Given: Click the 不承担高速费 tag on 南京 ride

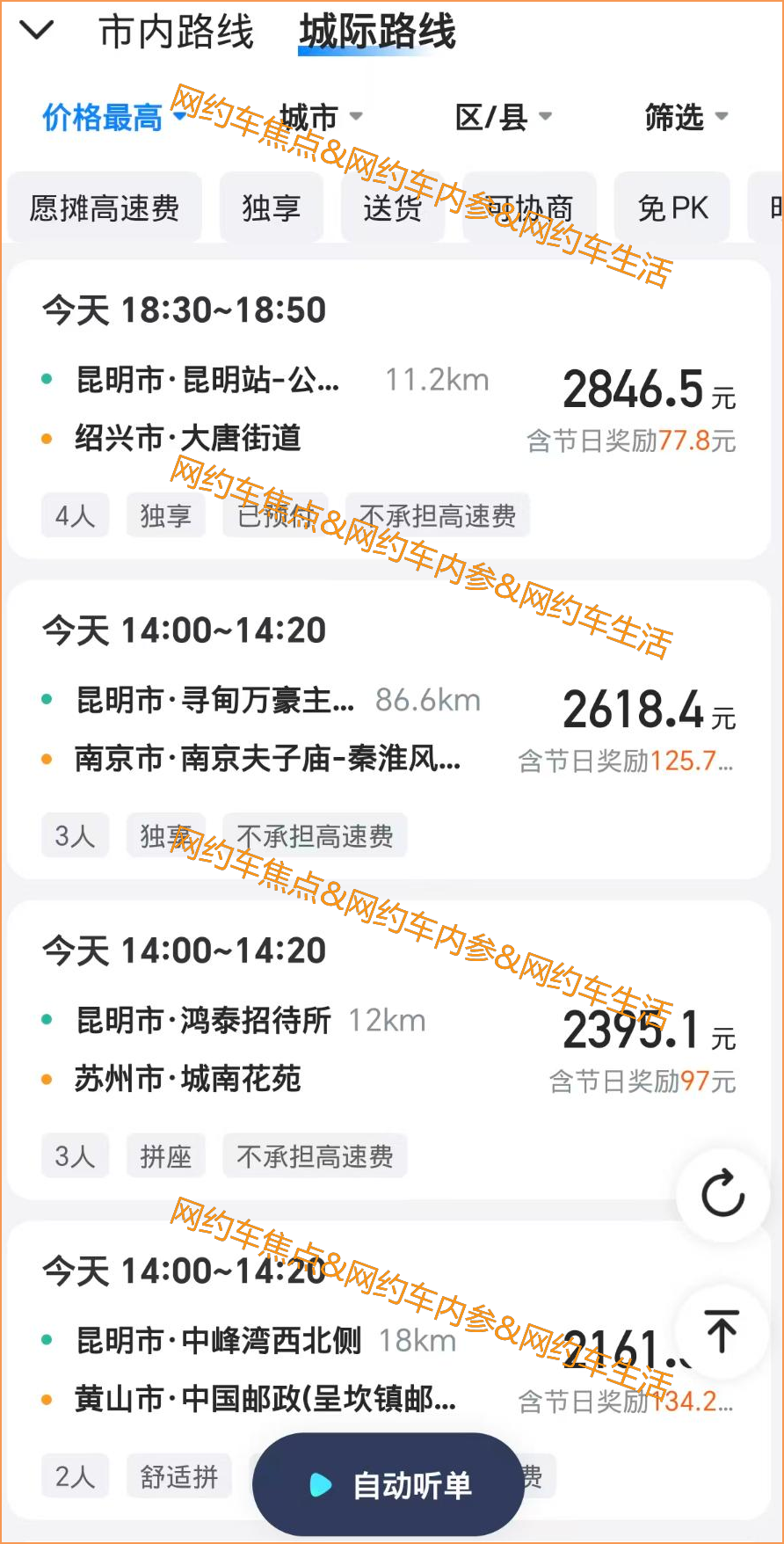Looking at the screenshot, I should point(315,835).
